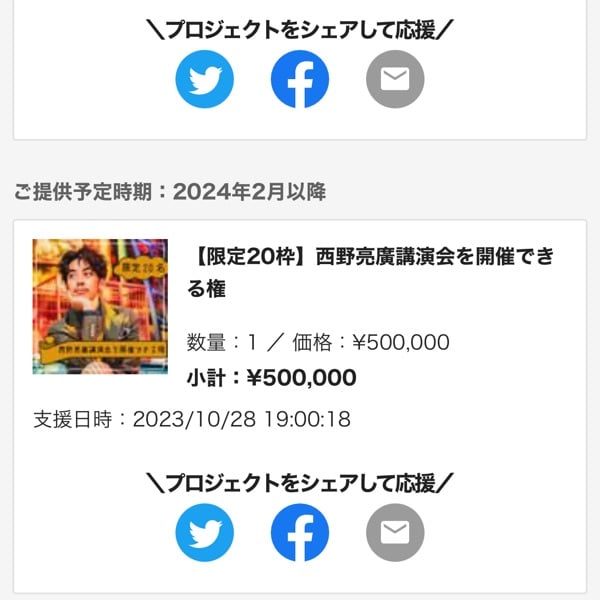This screenshot has width=600, height=600.
Task: Share the 西野亮廣講演会 reward on Twitter
Action: click(204, 532)
